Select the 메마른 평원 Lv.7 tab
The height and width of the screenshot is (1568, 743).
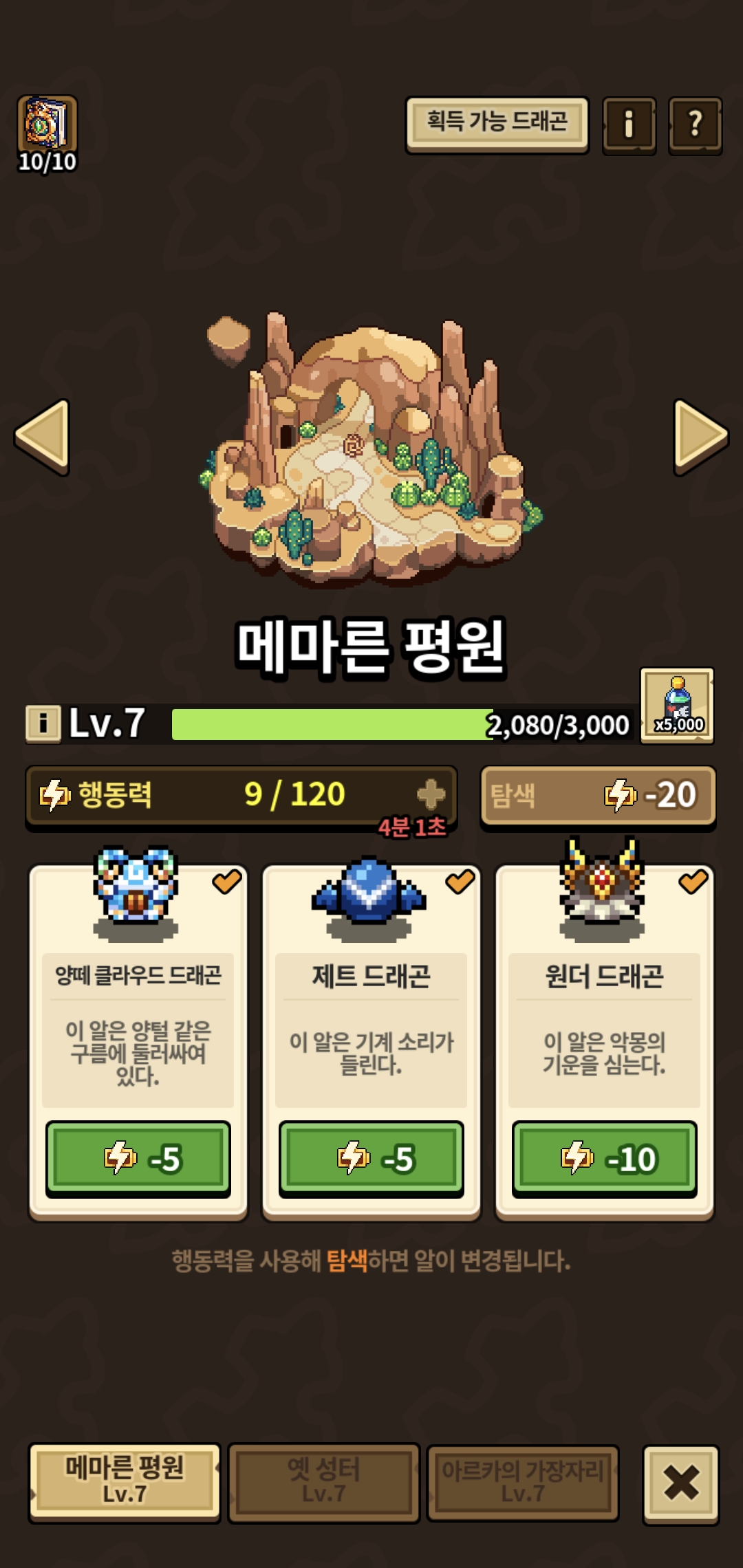(x=125, y=1481)
